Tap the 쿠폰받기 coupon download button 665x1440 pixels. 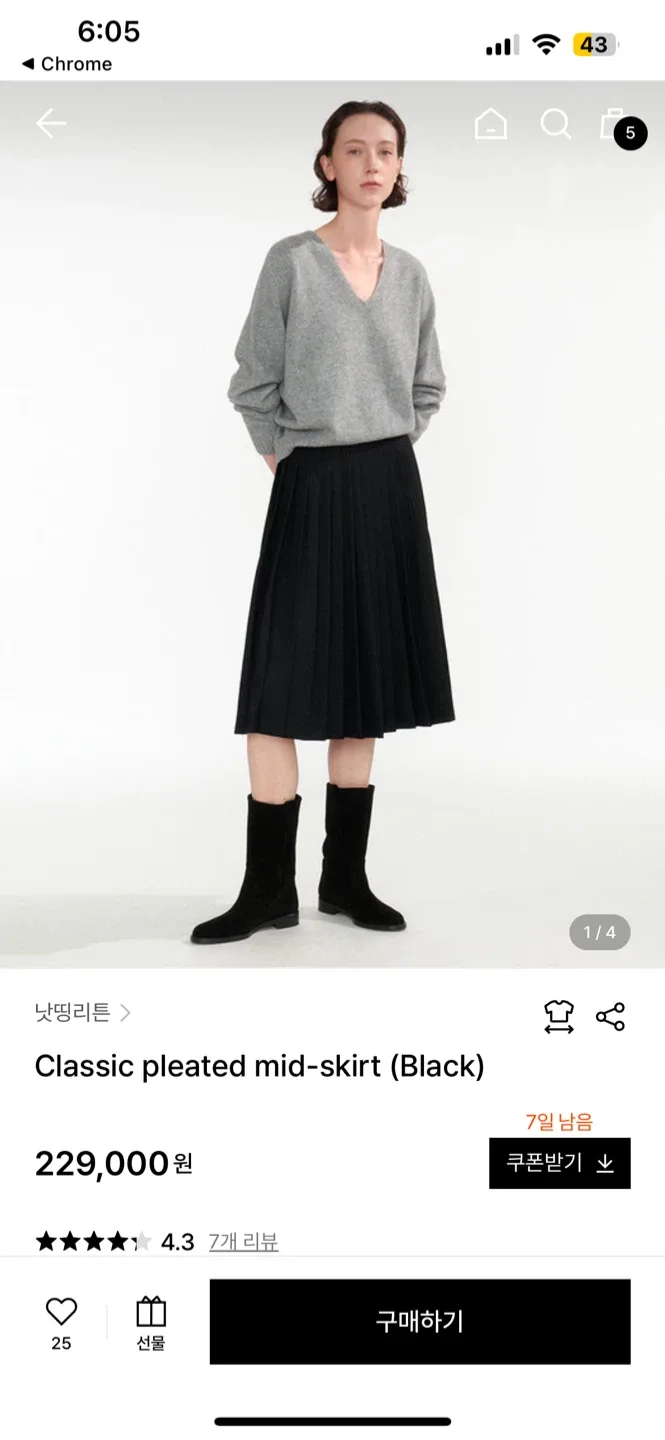559,1163
